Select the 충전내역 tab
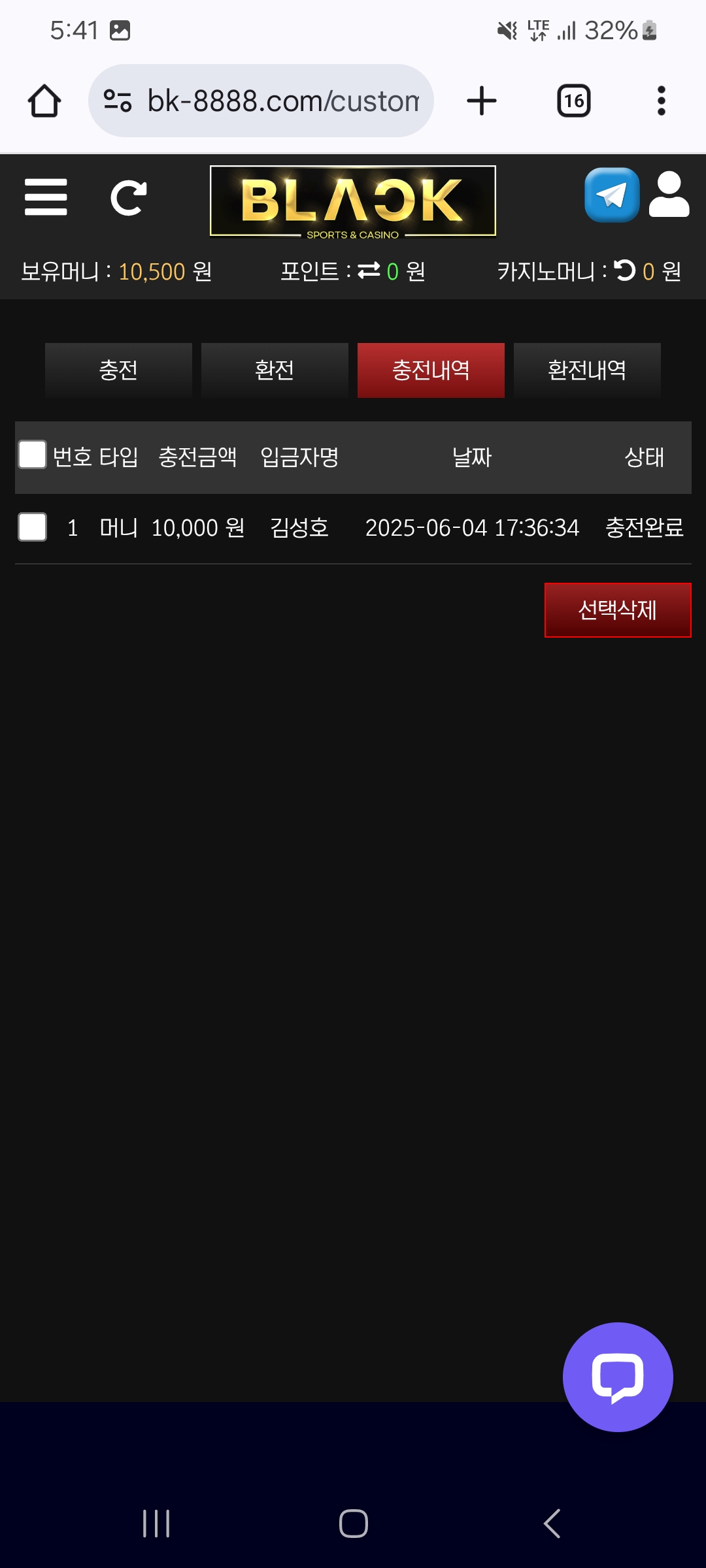 click(431, 370)
